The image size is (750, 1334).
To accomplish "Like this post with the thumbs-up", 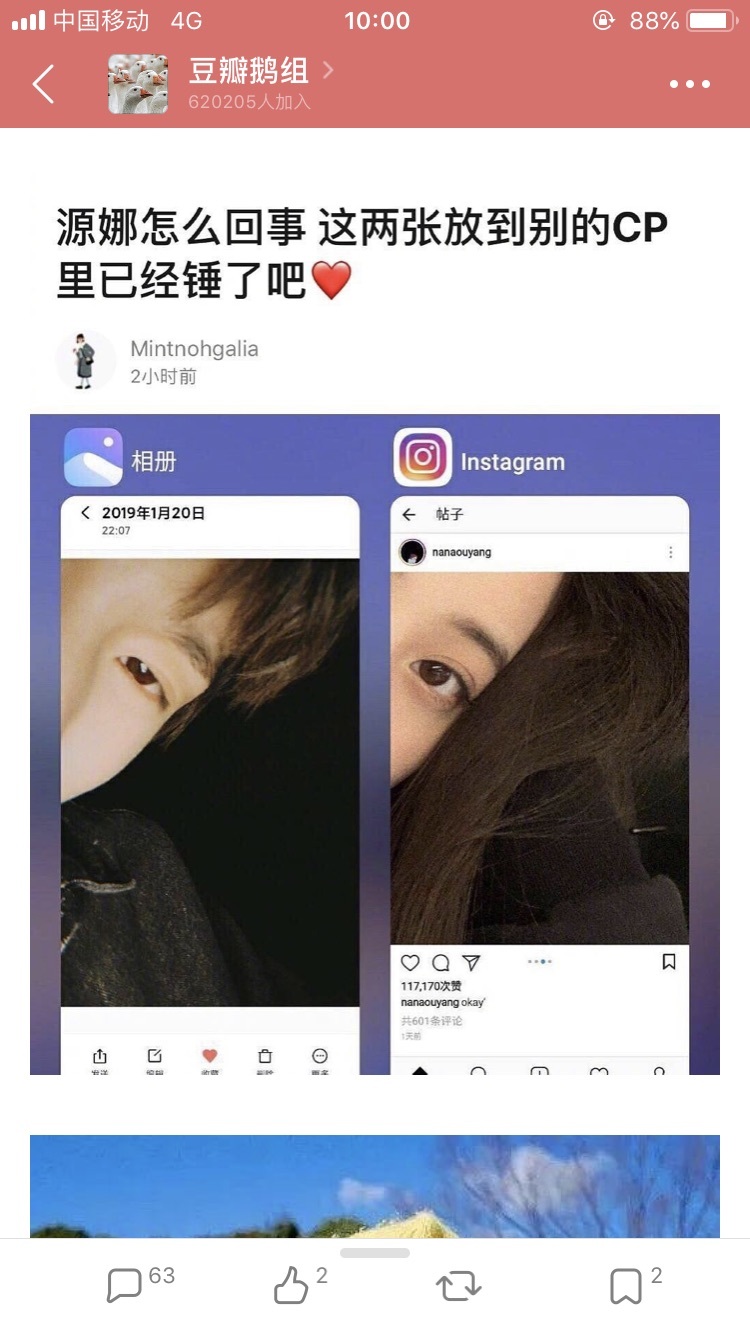I will [300, 1284].
